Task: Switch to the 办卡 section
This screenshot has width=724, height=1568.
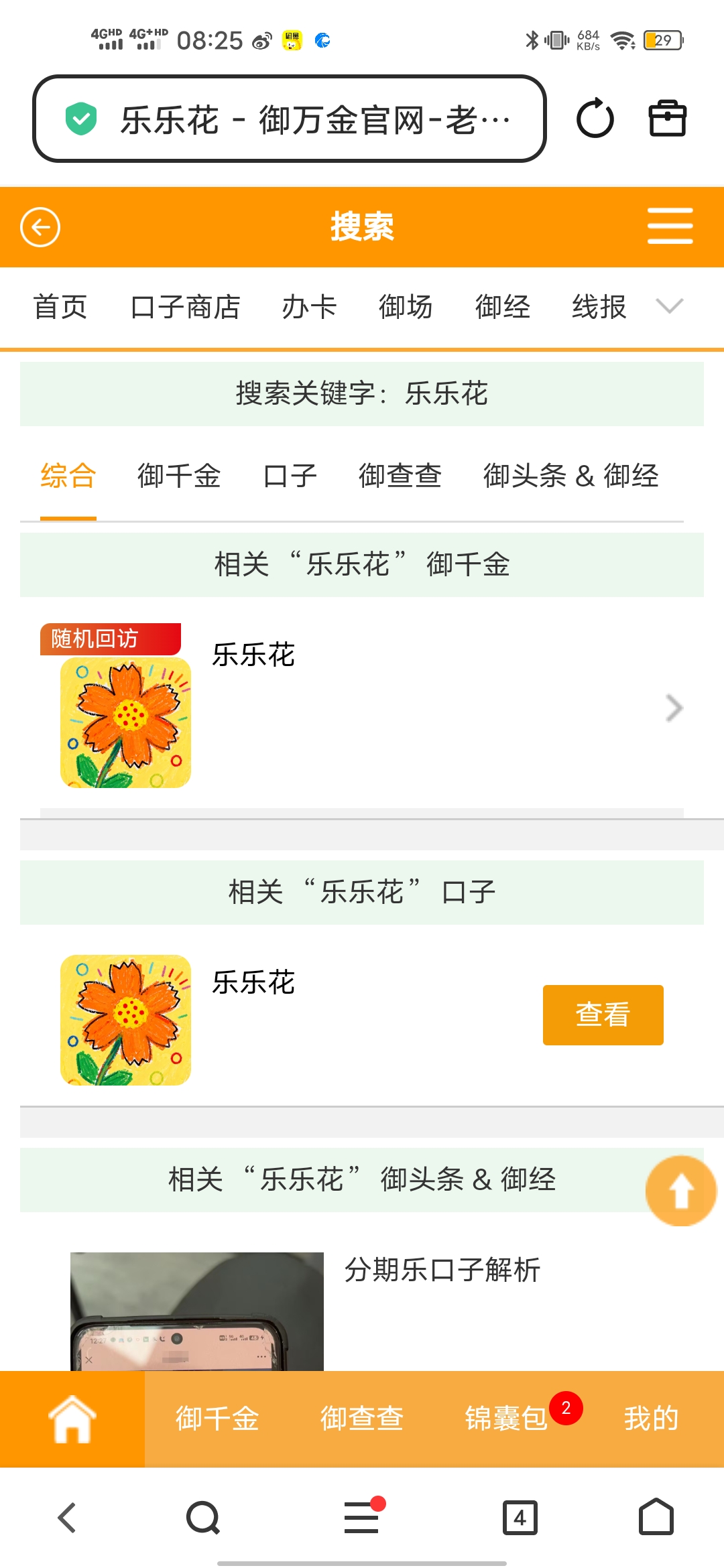Action: [309, 307]
